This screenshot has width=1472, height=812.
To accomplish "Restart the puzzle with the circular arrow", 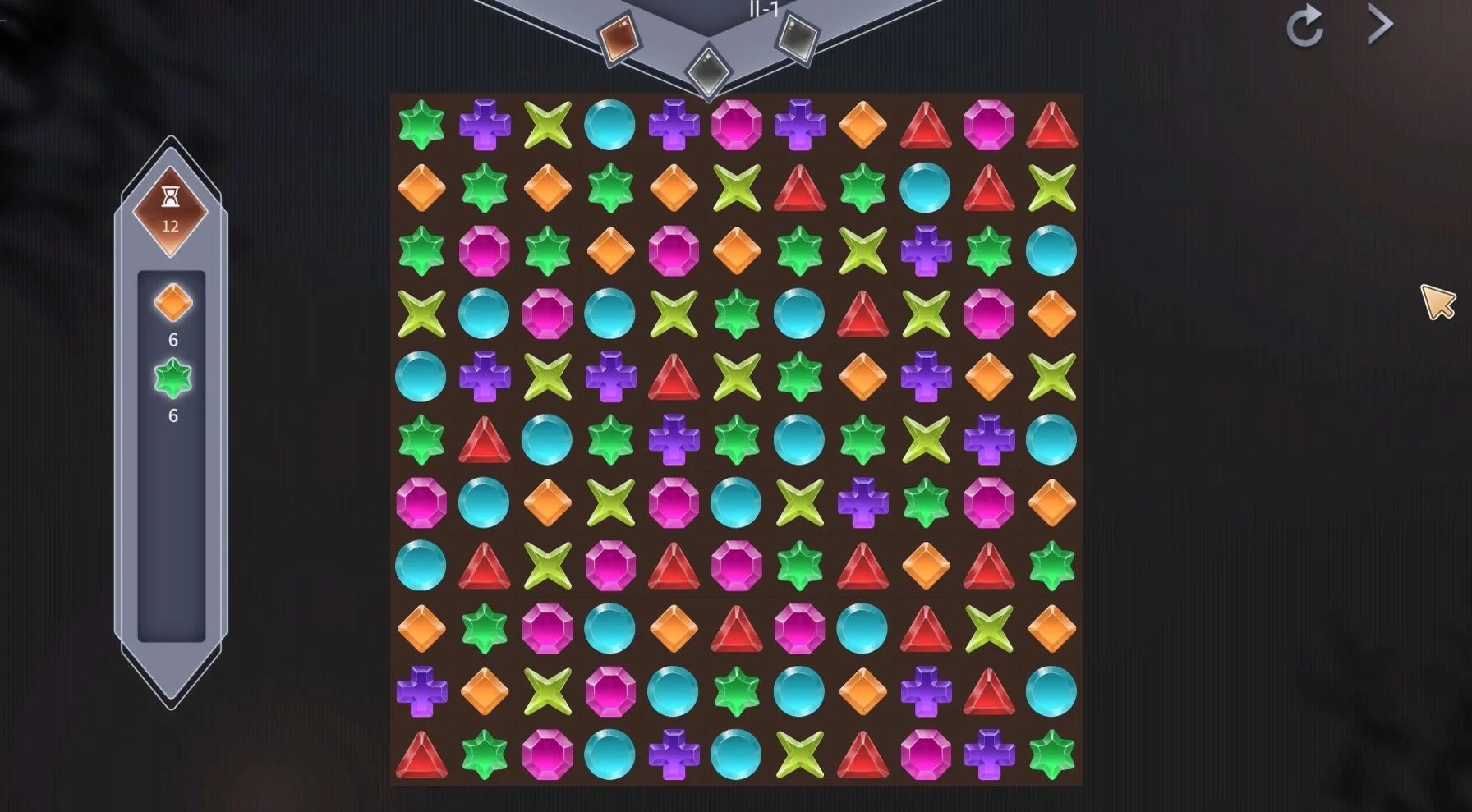I will pos(1304,26).
